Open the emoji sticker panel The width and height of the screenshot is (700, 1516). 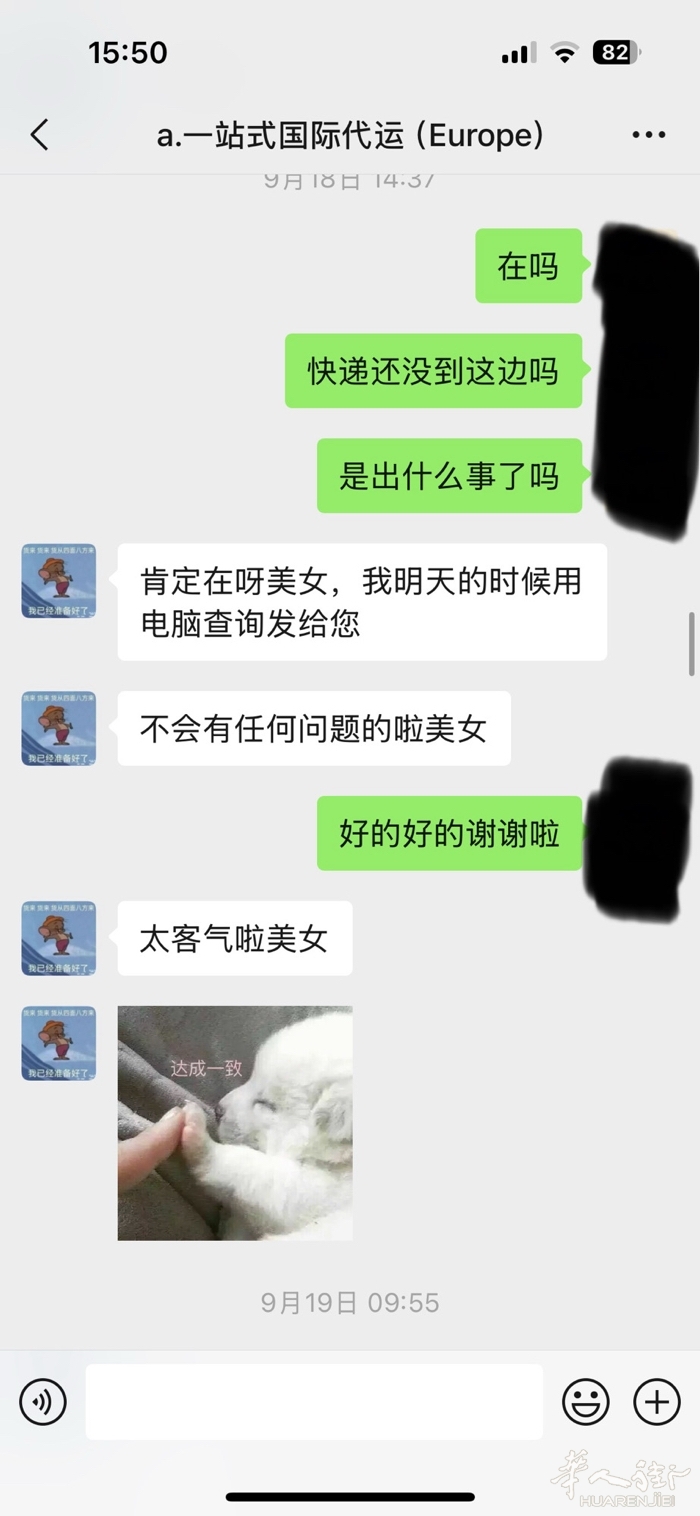586,1402
